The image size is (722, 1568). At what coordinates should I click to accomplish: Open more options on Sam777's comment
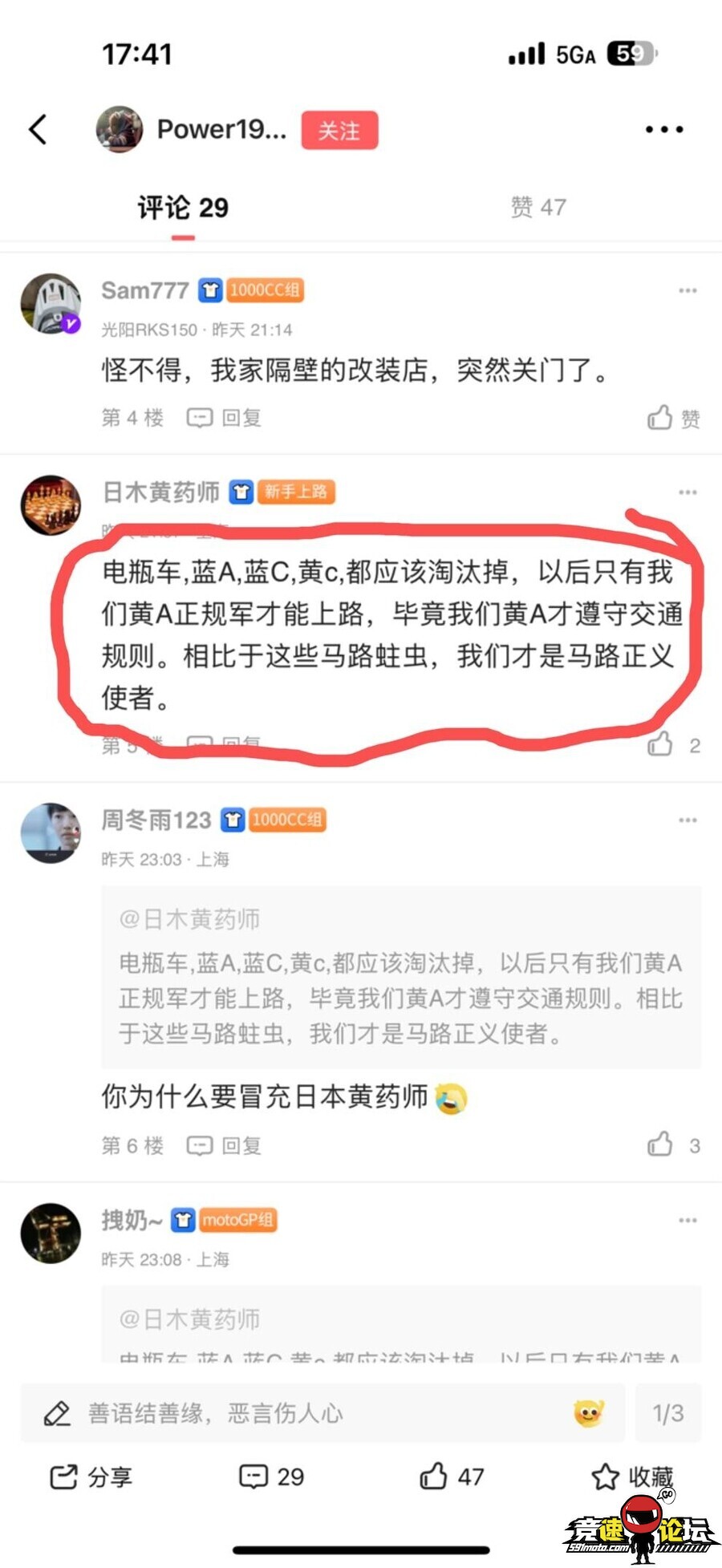pyautogui.click(x=688, y=290)
